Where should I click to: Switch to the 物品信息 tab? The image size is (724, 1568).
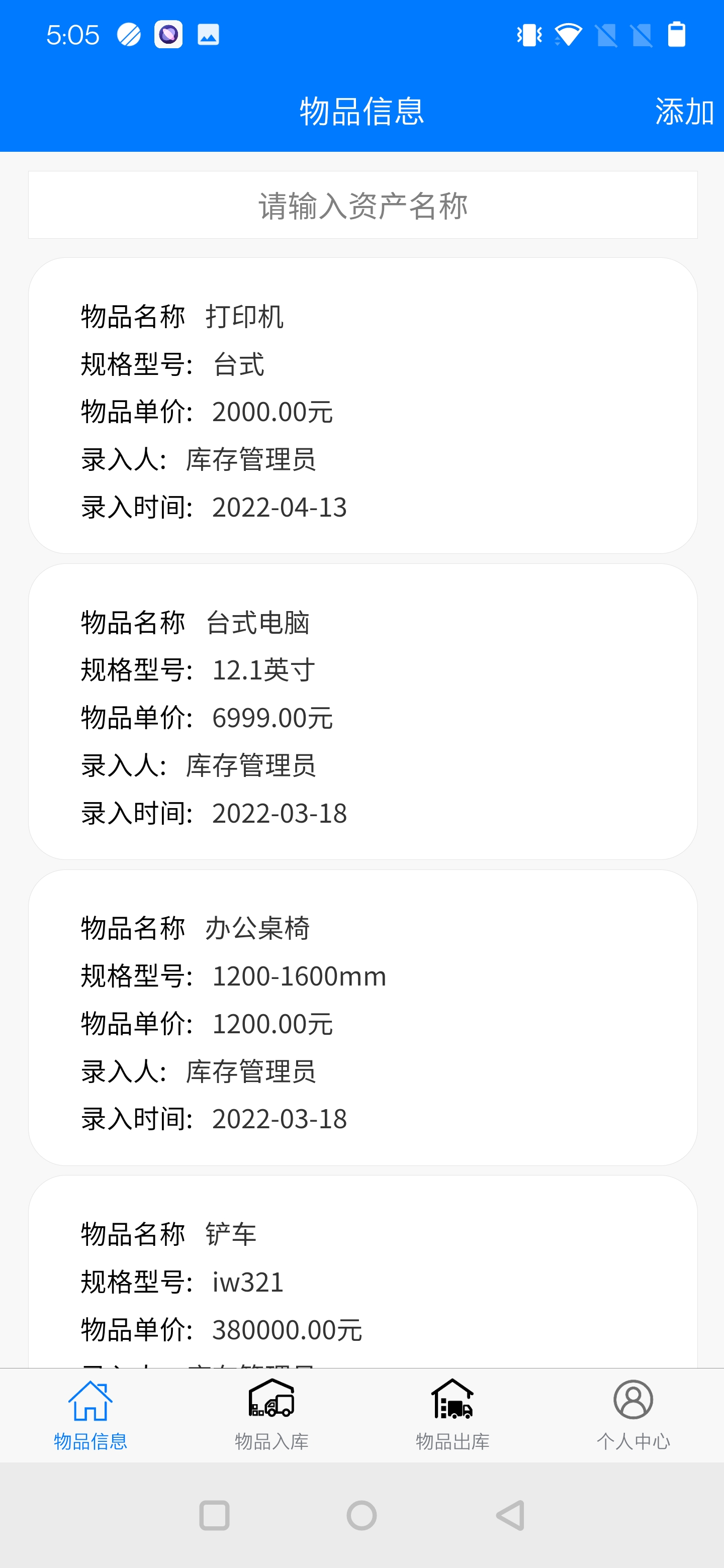coord(90,1416)
